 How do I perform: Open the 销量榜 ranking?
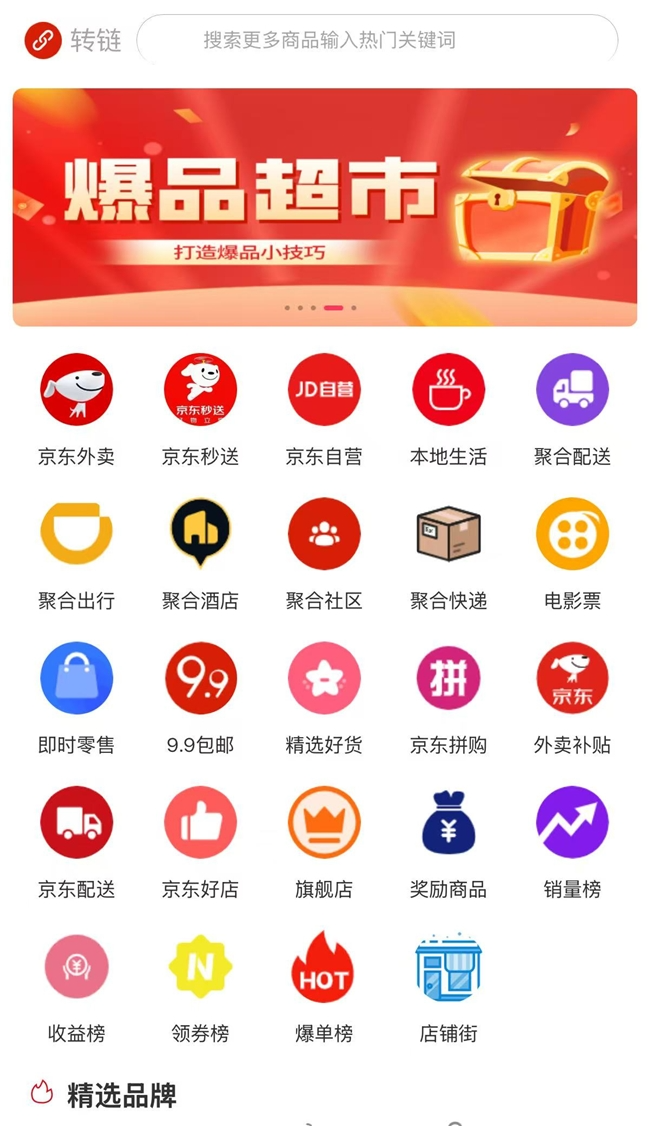click(572, 822)
